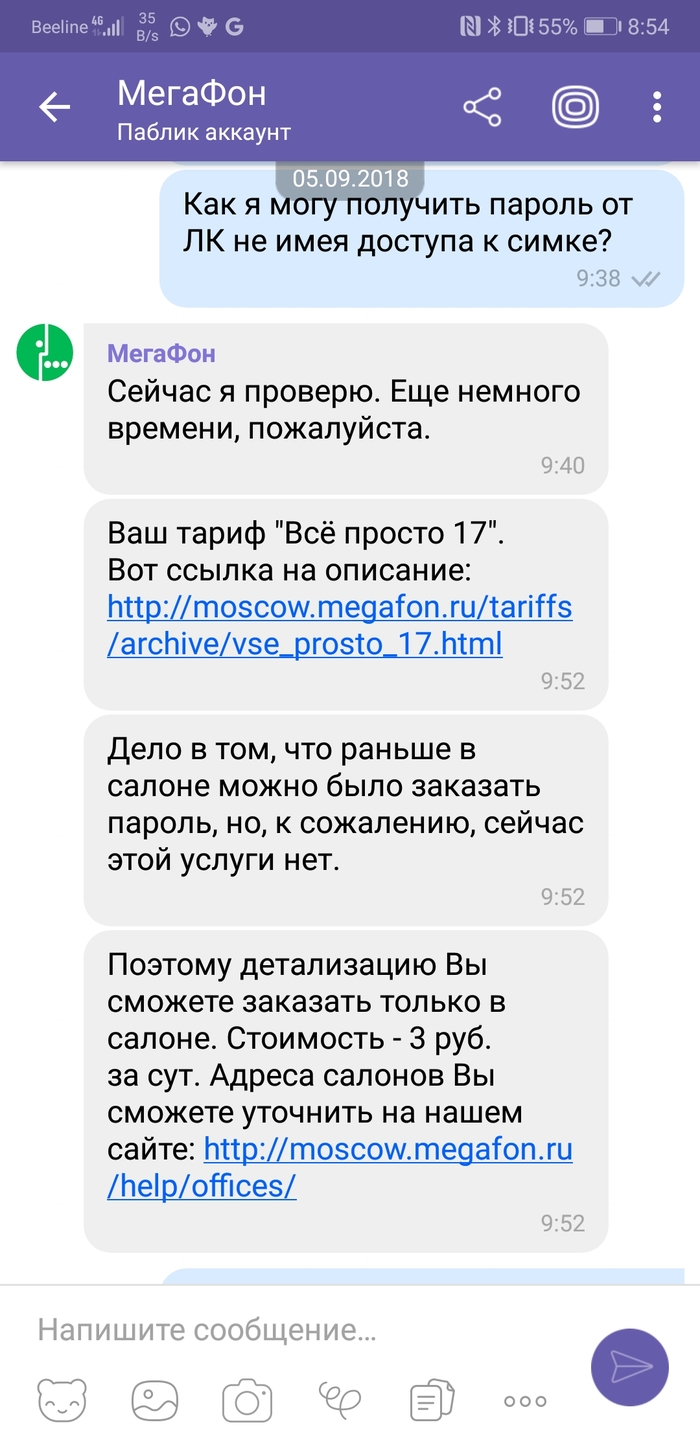Open the overflow menu
The height and width of the screenshot is (1451, 700).
tap(657, 108)
